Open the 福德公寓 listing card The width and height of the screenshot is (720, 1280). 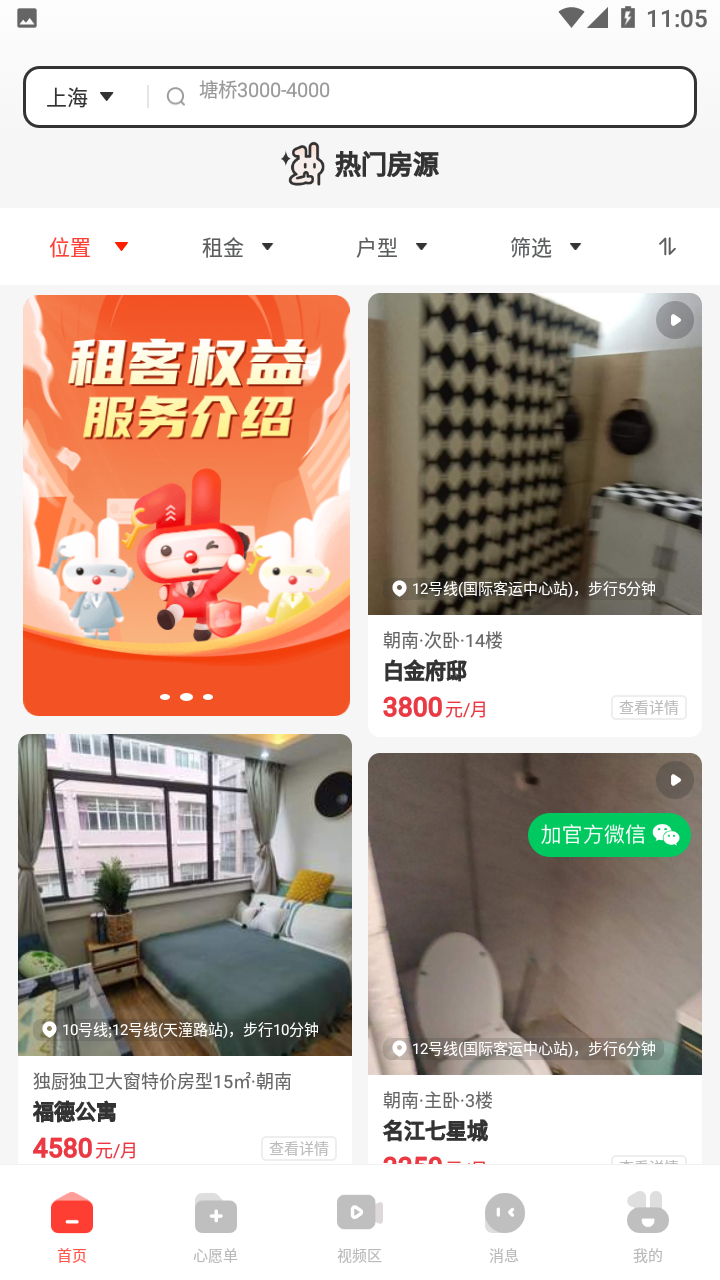coord(185,900)
